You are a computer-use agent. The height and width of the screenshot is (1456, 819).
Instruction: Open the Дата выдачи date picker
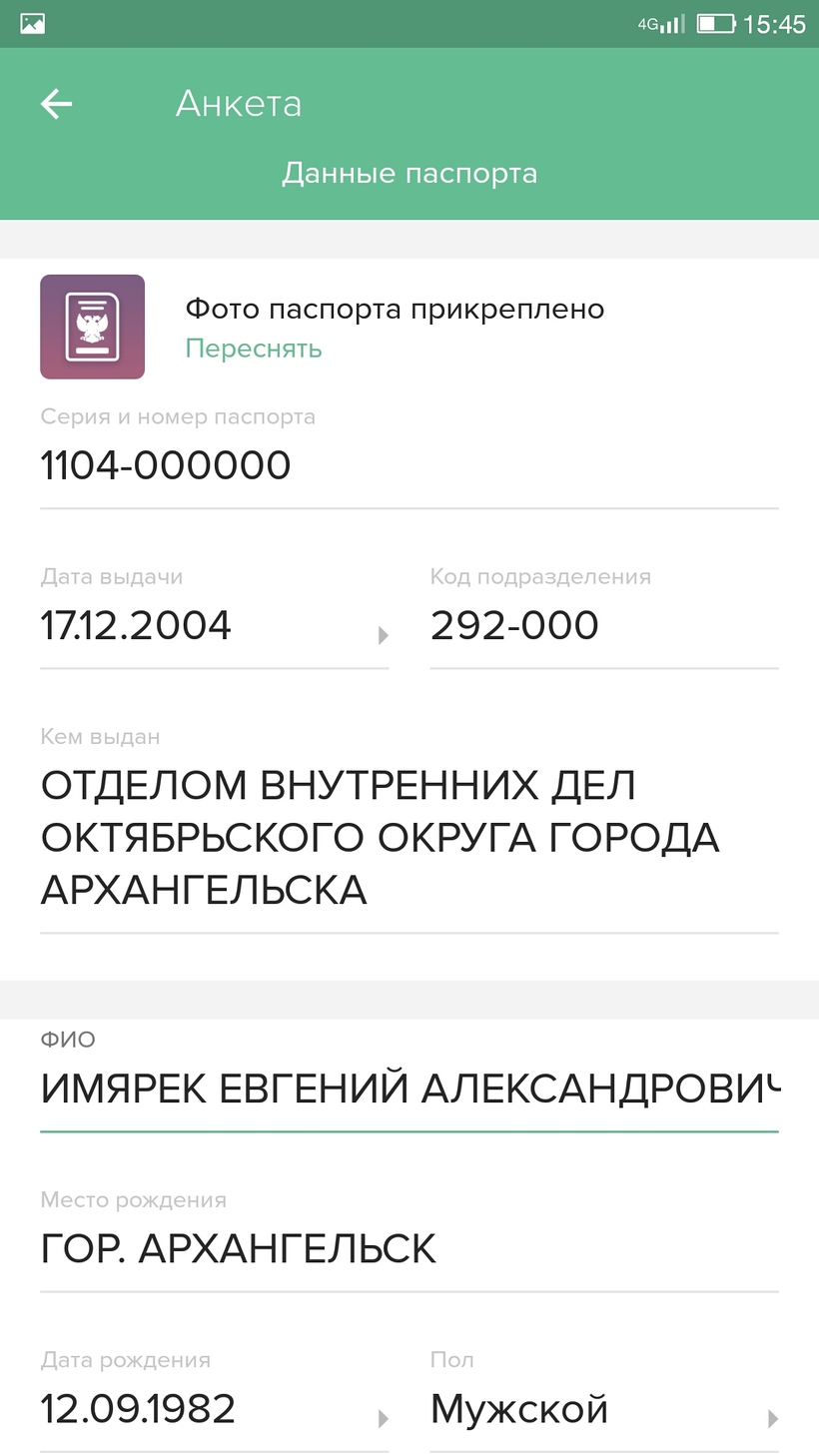[214, 627]
